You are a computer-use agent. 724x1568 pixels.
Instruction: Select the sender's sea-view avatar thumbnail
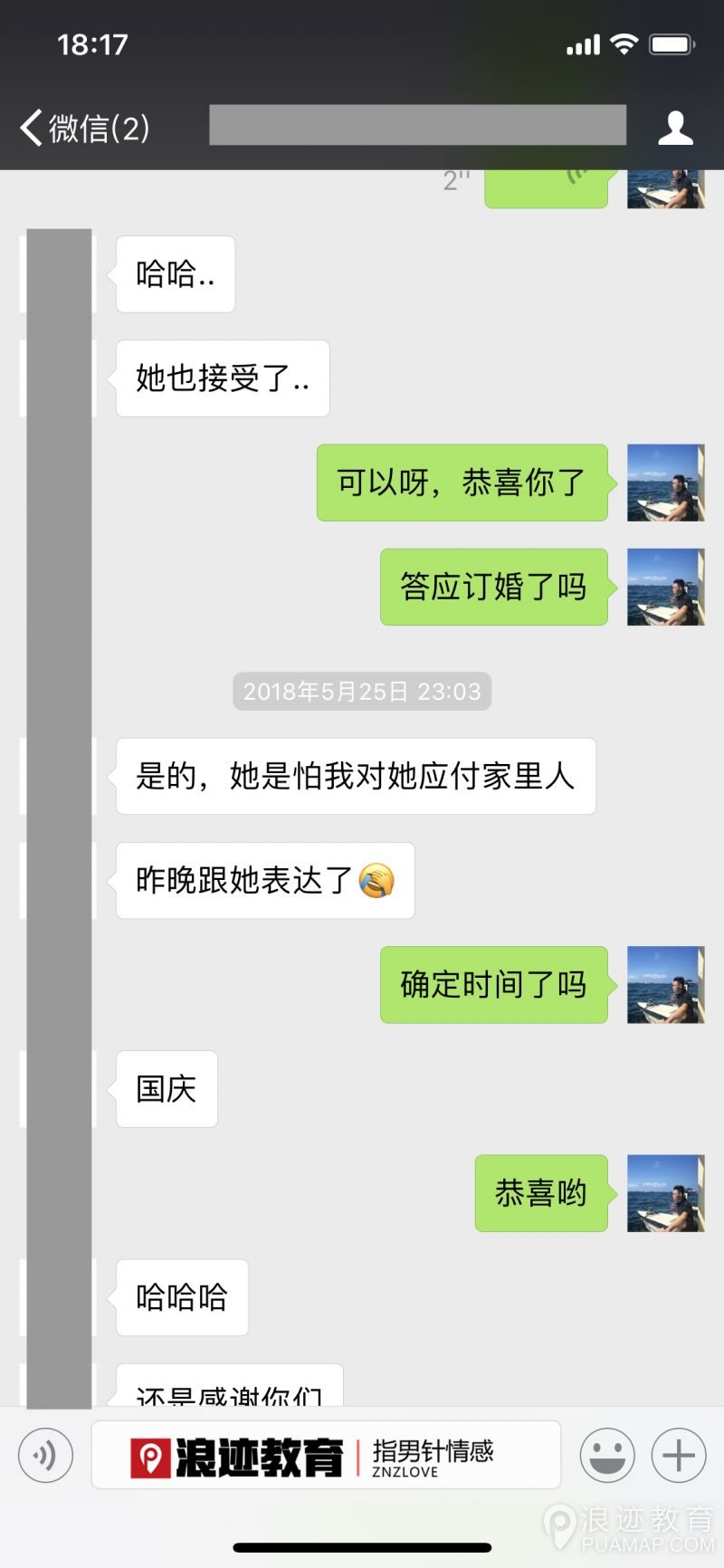click(x=665, y=484)
